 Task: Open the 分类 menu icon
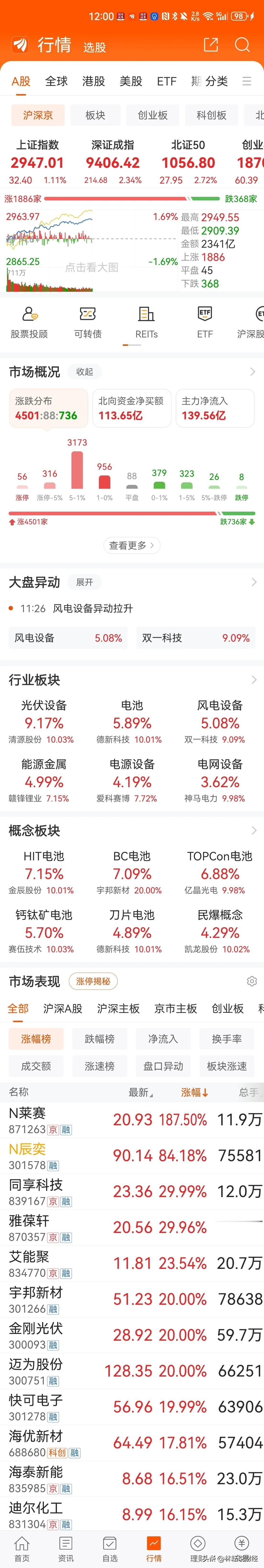coord(246,81)
